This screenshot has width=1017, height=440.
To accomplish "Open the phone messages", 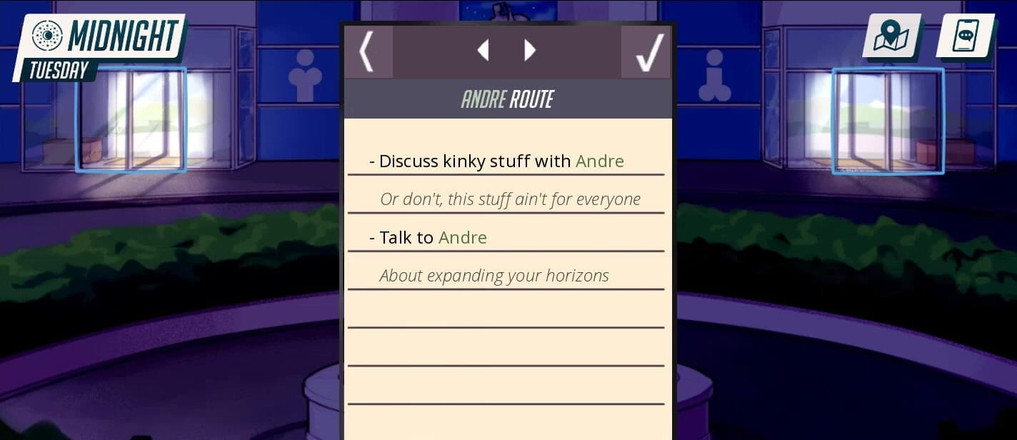I will [x=965, y=38].
